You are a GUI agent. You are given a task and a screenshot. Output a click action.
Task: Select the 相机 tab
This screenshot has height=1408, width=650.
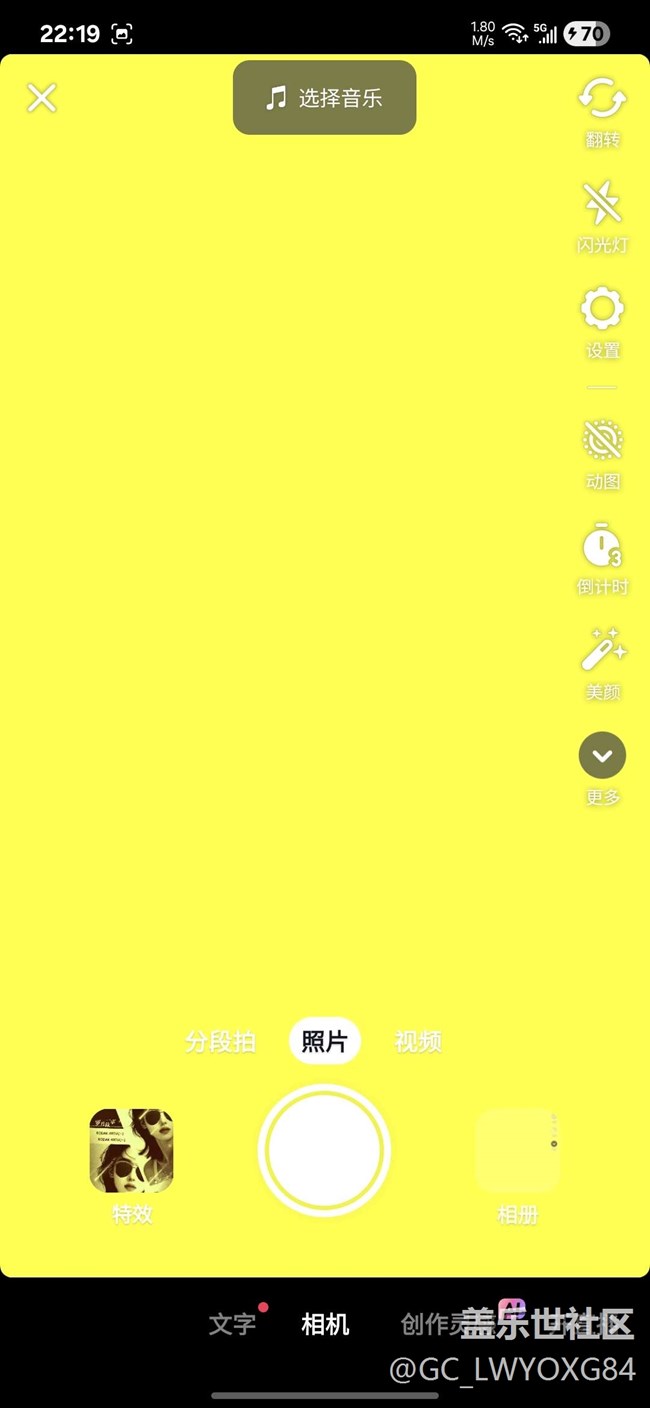(x=325, y=1325)
